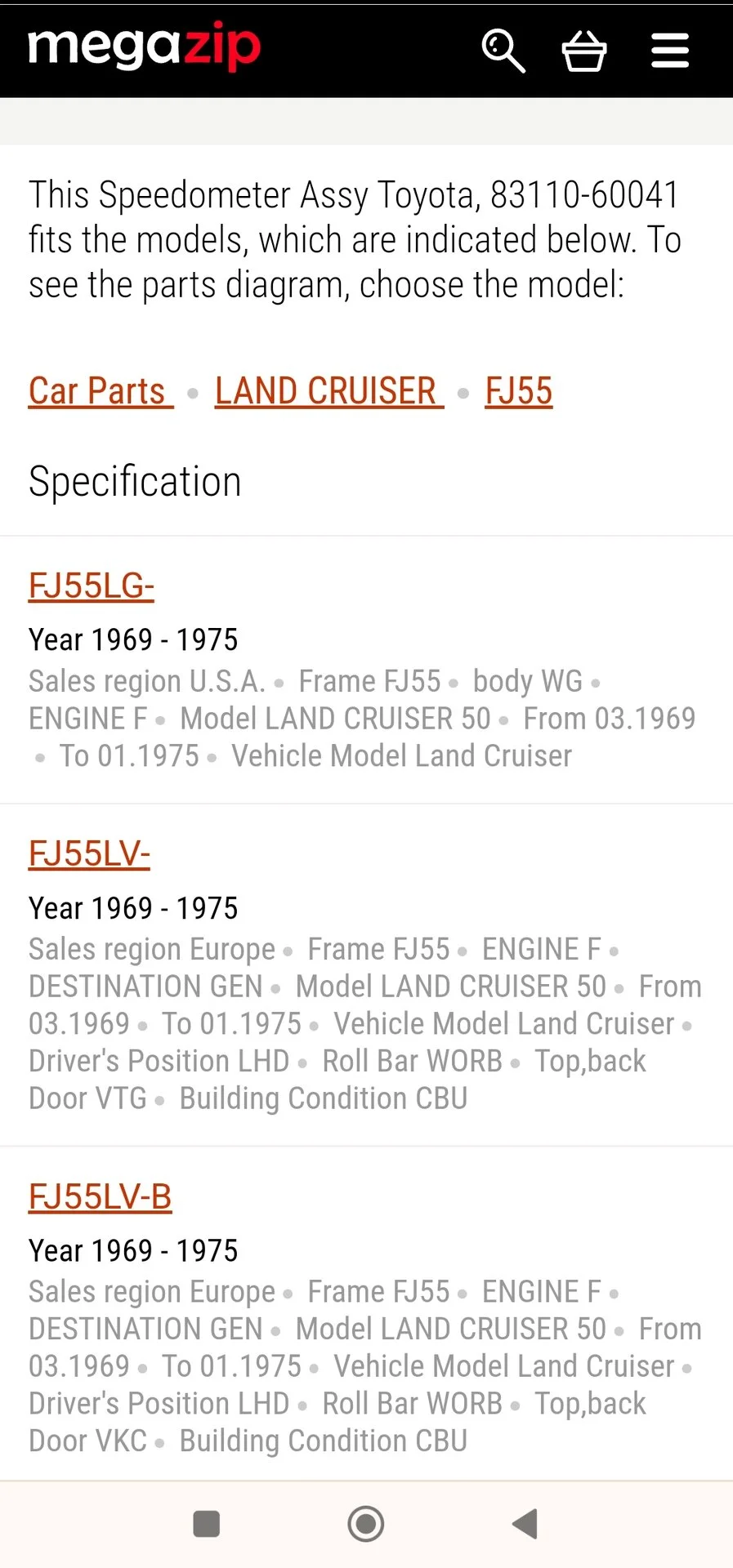Tap the system back button
This screenshot has width=733, height=1568.
point(525,1524)
